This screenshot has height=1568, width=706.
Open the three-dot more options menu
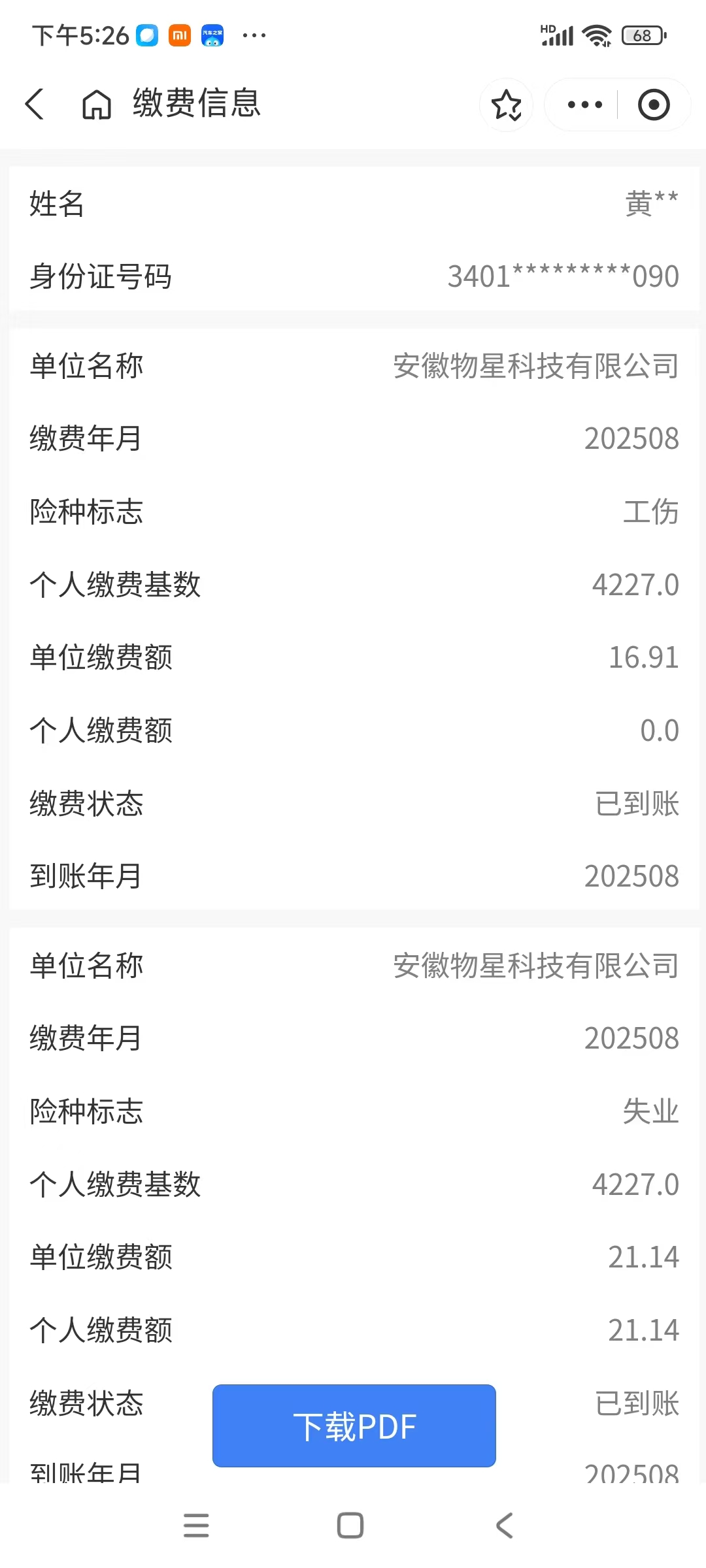point(584,105)
